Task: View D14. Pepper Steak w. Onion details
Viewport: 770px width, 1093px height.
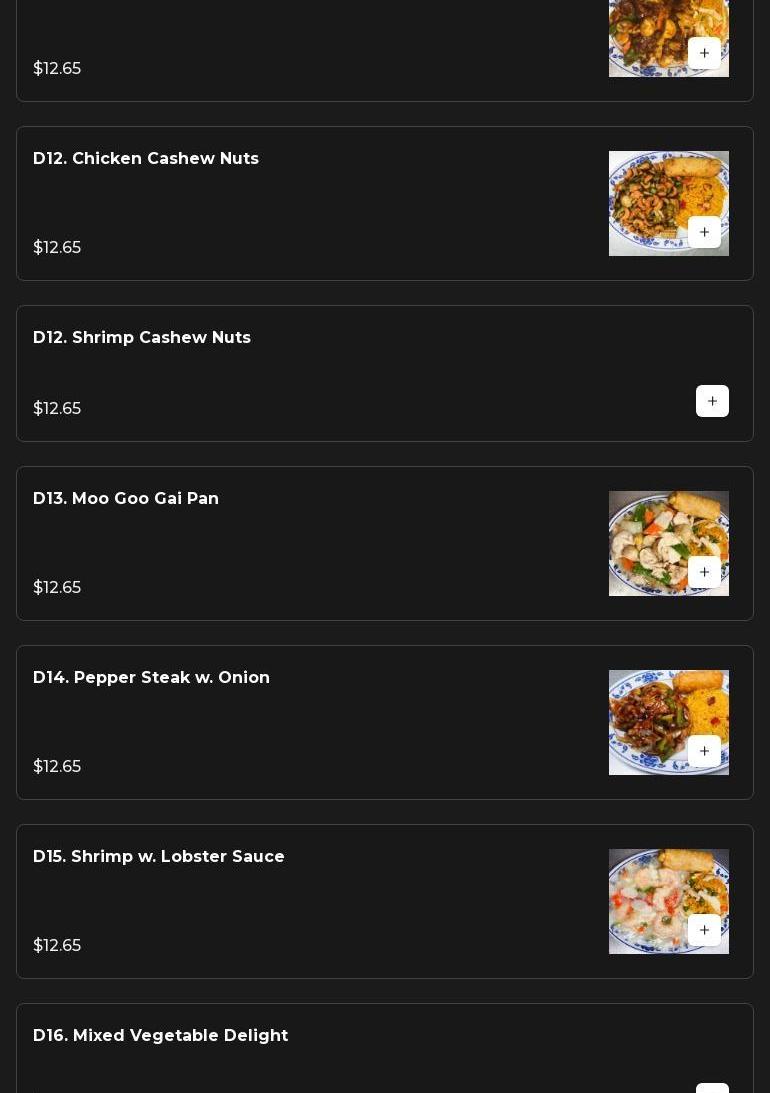Action: pos(151,678)
